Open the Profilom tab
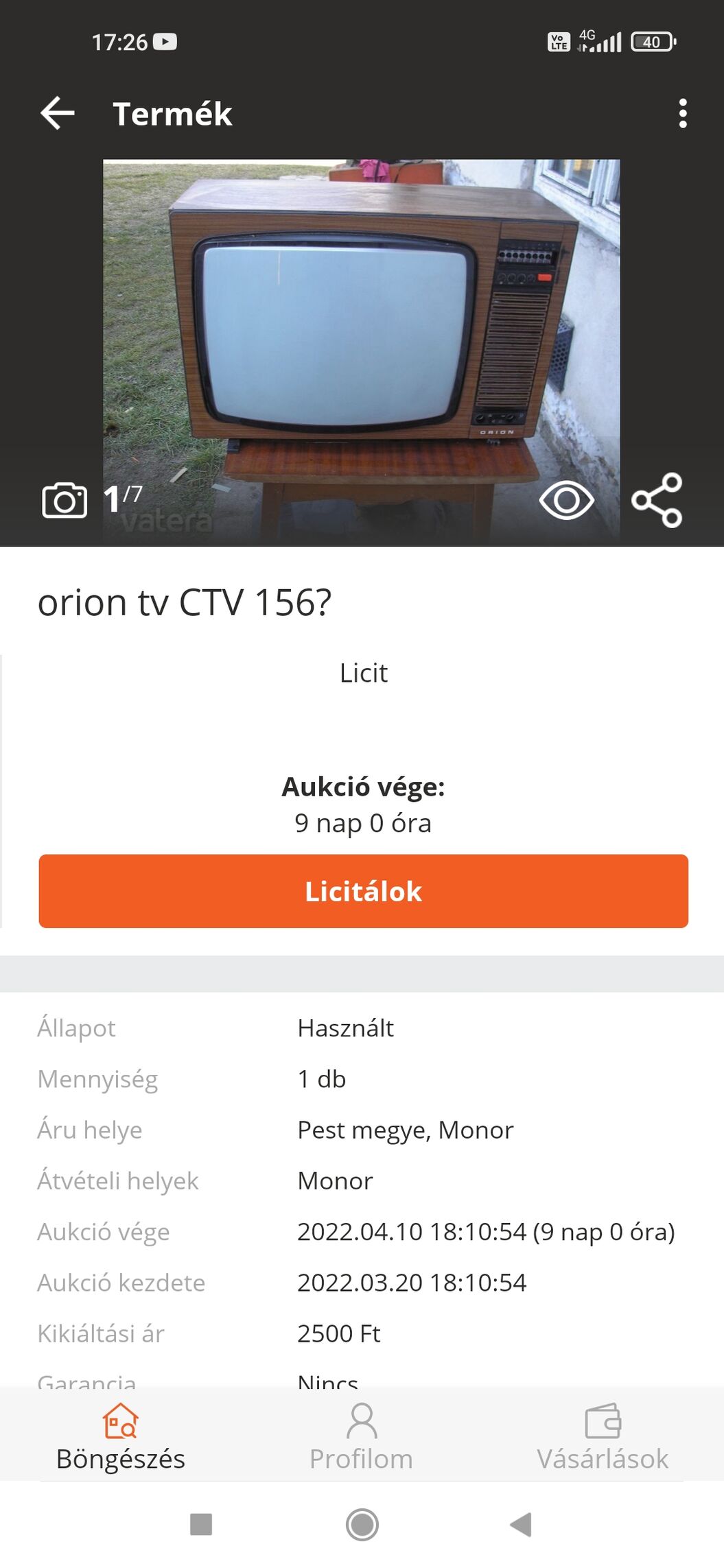Screen dimensions: 724x1568 pos(362,1437)
